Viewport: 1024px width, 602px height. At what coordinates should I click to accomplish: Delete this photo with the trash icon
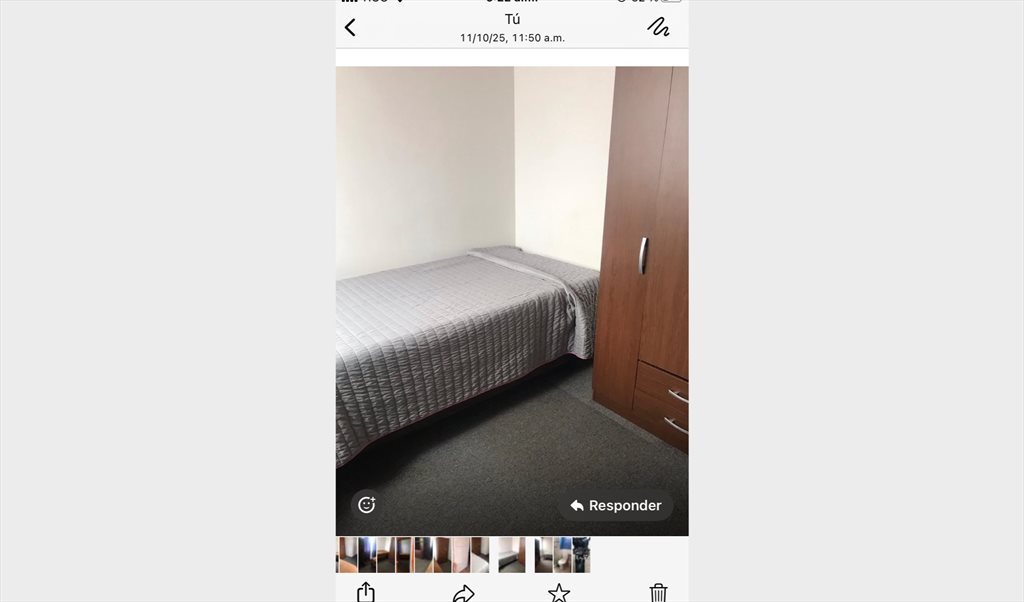click(x=658, y=593)
